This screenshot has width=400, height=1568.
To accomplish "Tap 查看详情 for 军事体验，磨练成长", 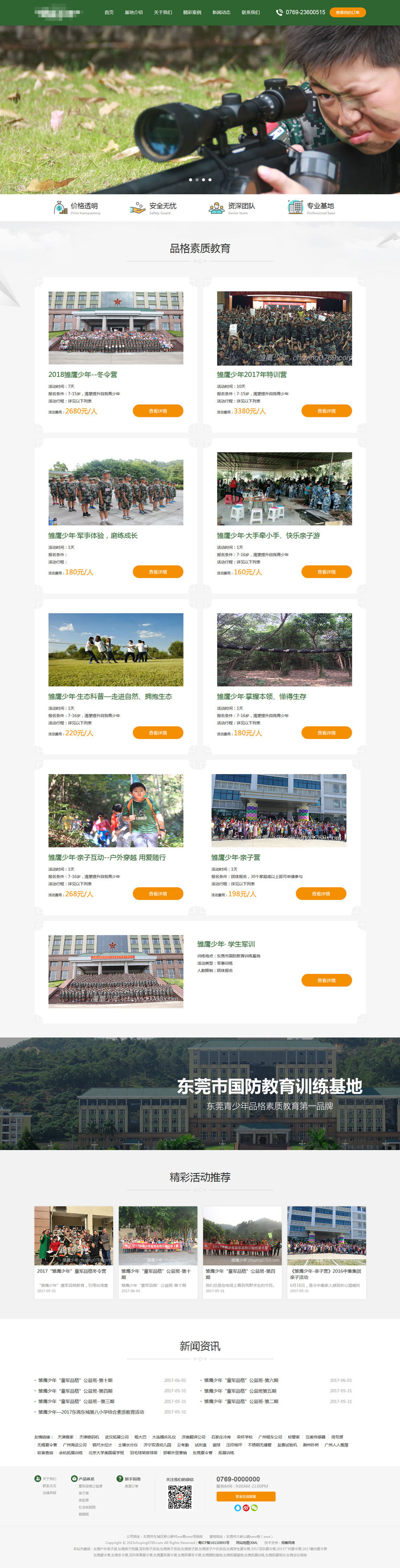I will [x=157, y=572].
